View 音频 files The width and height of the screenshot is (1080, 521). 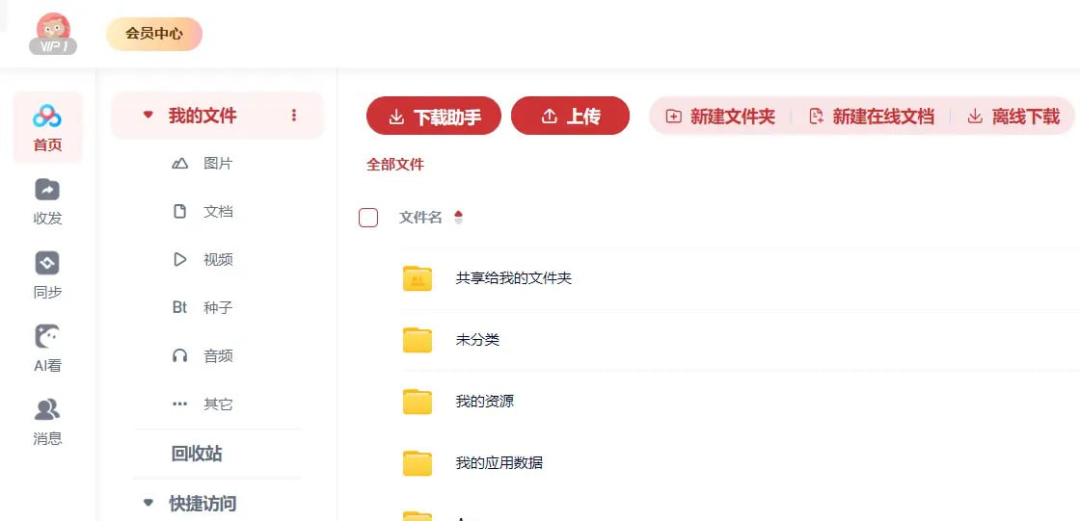point(217,356)
